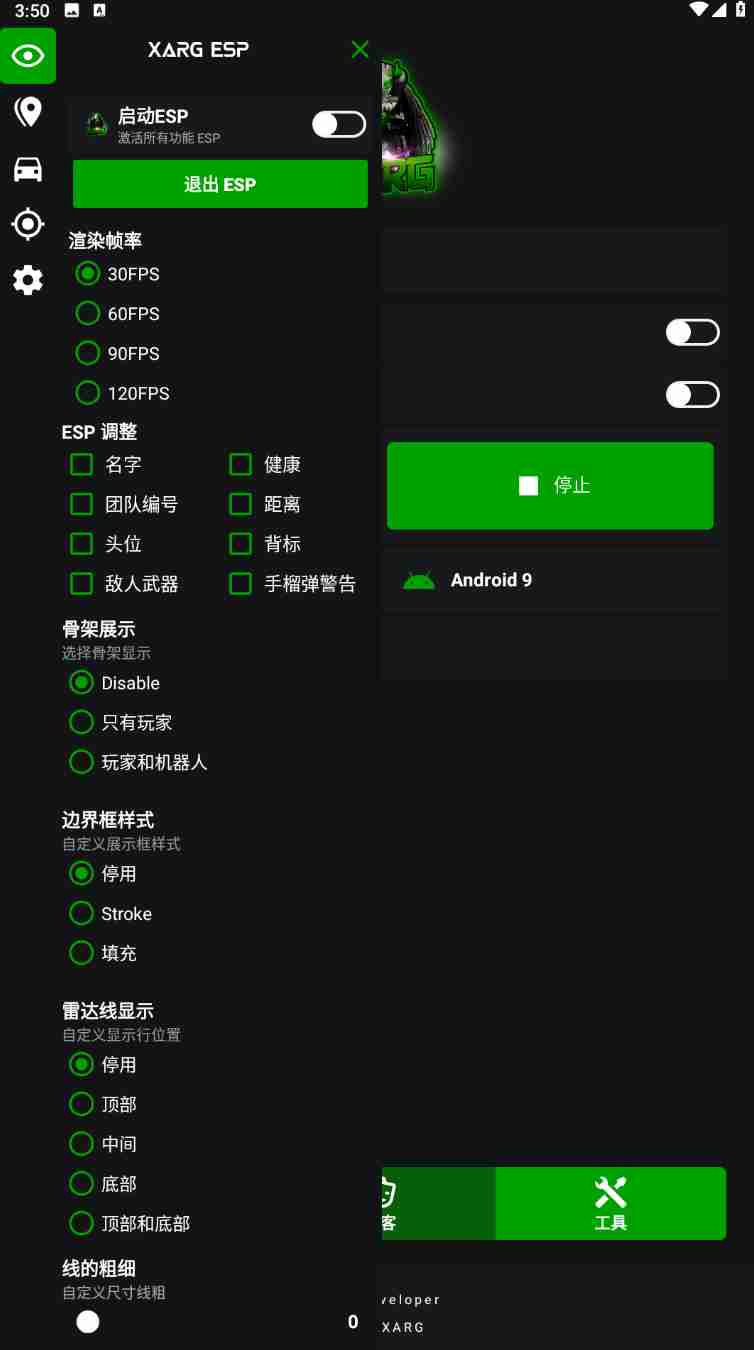The image size is (754, 1350).
Task: Toggle the 启动ESP switch
Action: 338,124
